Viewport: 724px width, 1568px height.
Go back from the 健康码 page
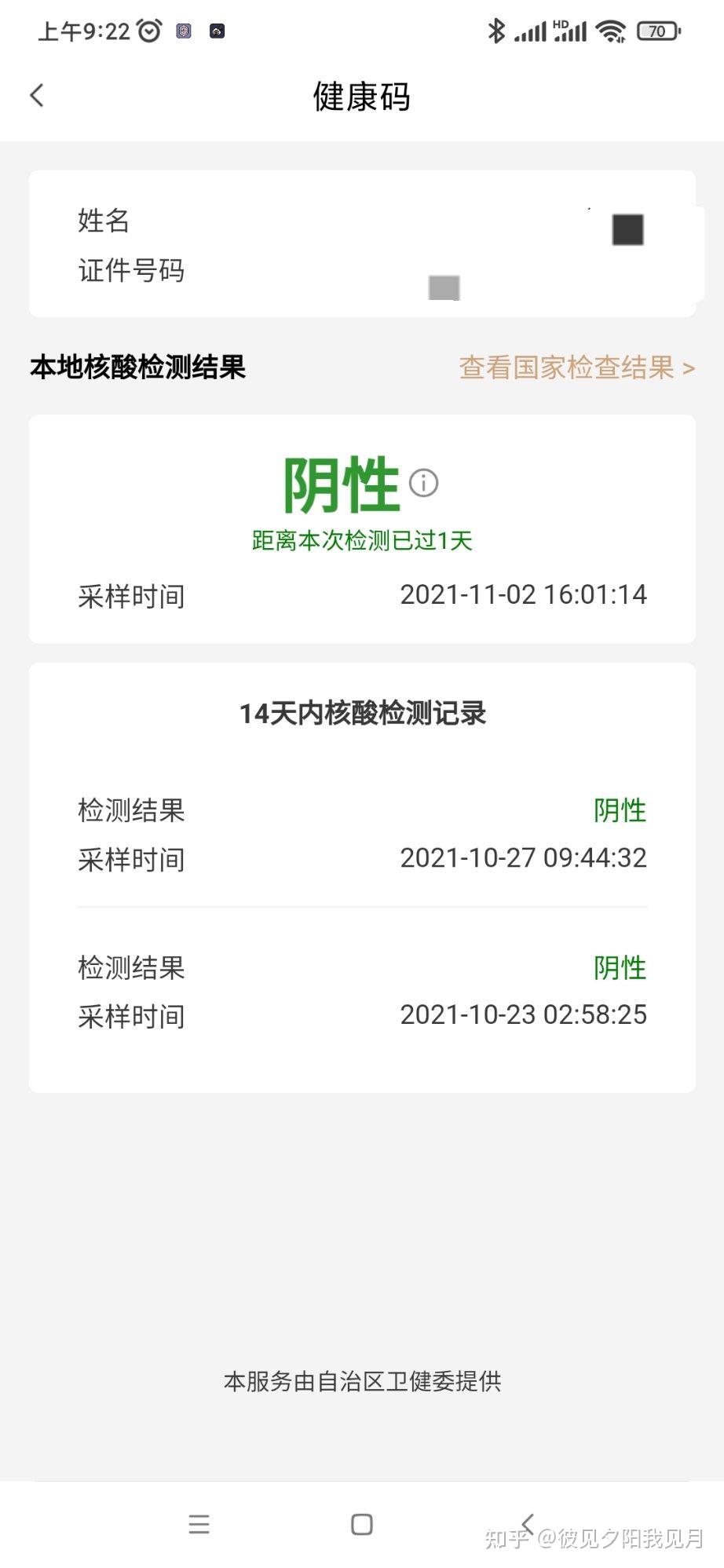[x=37, y=96]
